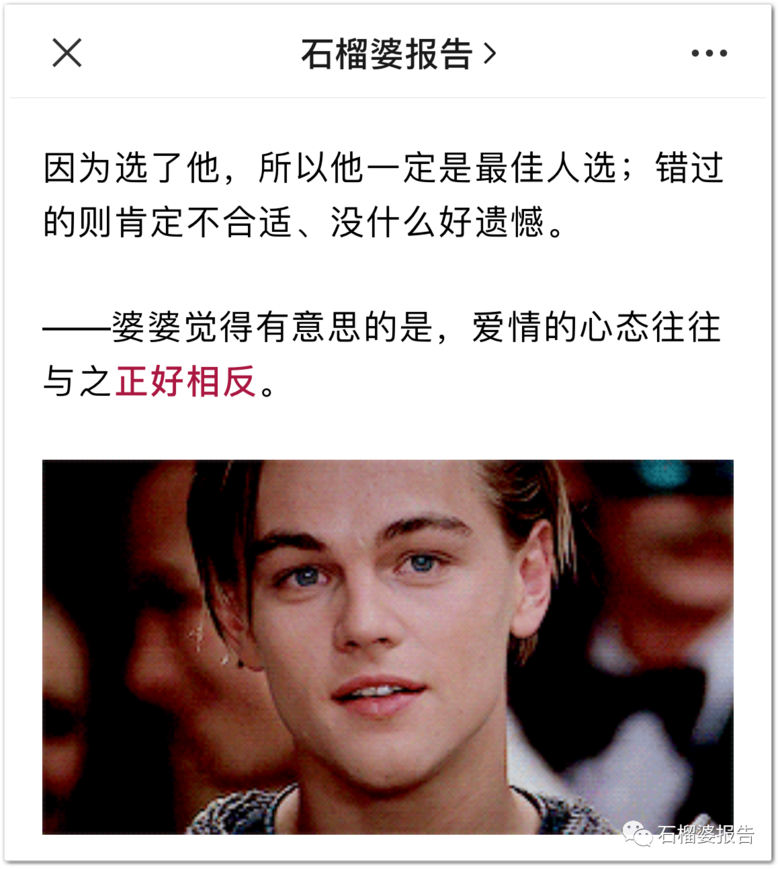The width and height of the screenshot is (780, 869).
Task: View the article's GIF image full screen
Action: [387, 646]
